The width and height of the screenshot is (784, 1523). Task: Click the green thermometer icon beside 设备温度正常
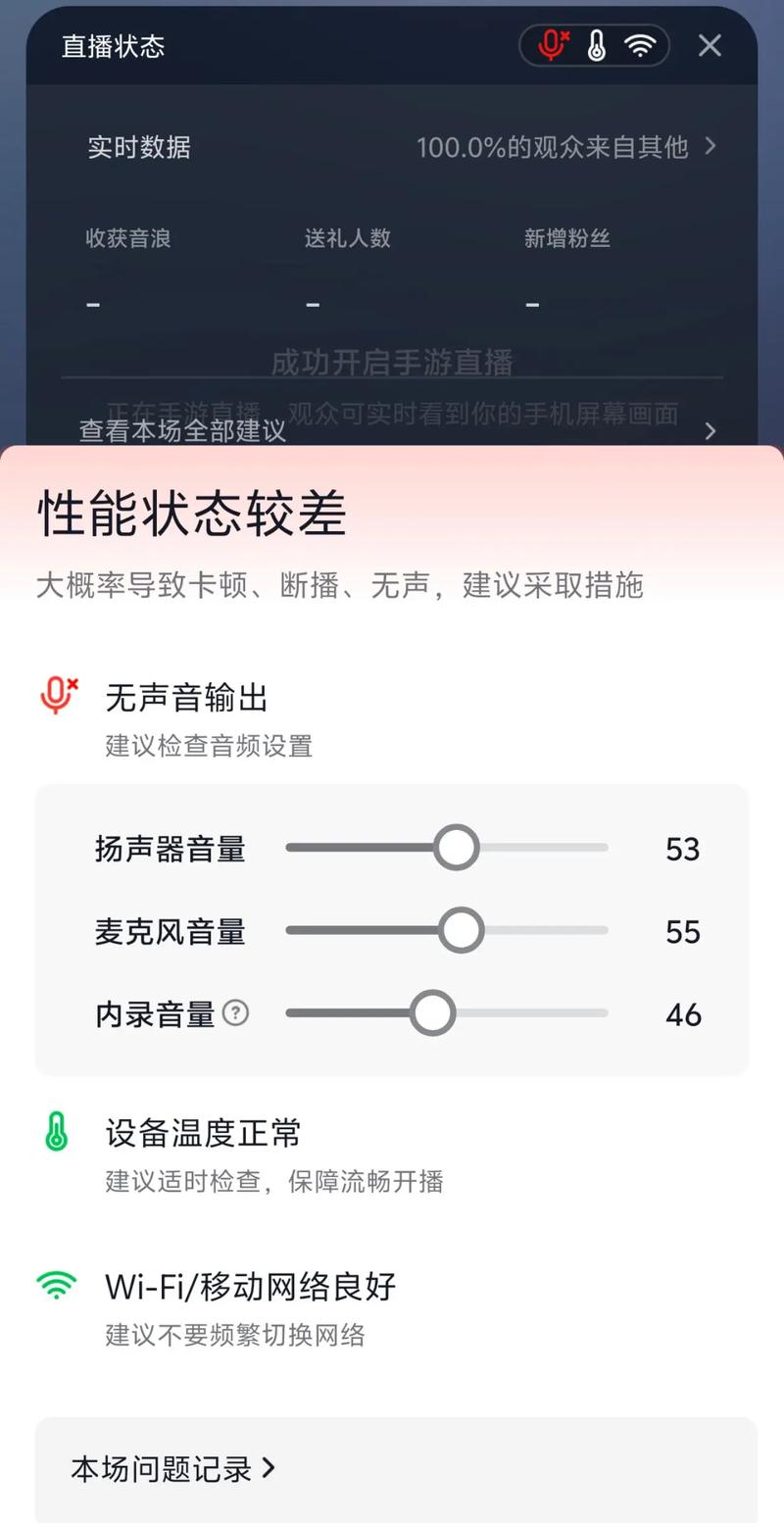pos(58,1133)
